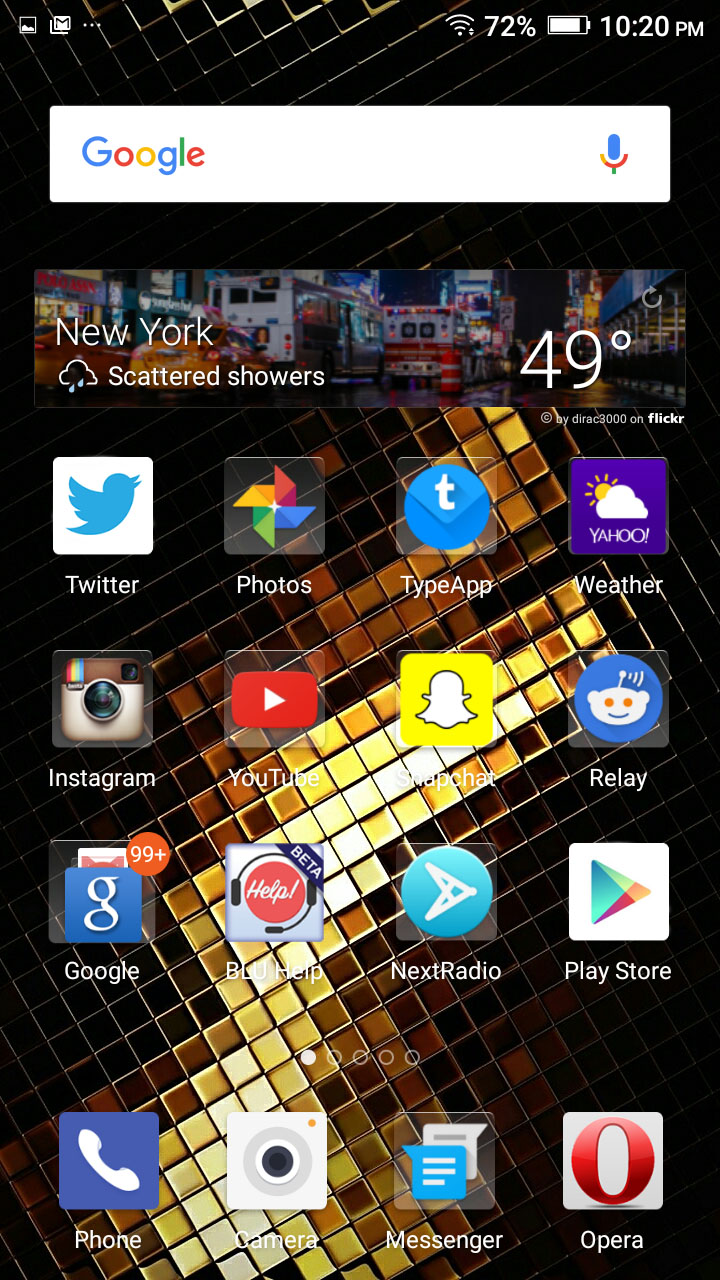The width and height of the screenshot is (720, 1280).
Task: Launch Snapchat
Action: (446, 699)
